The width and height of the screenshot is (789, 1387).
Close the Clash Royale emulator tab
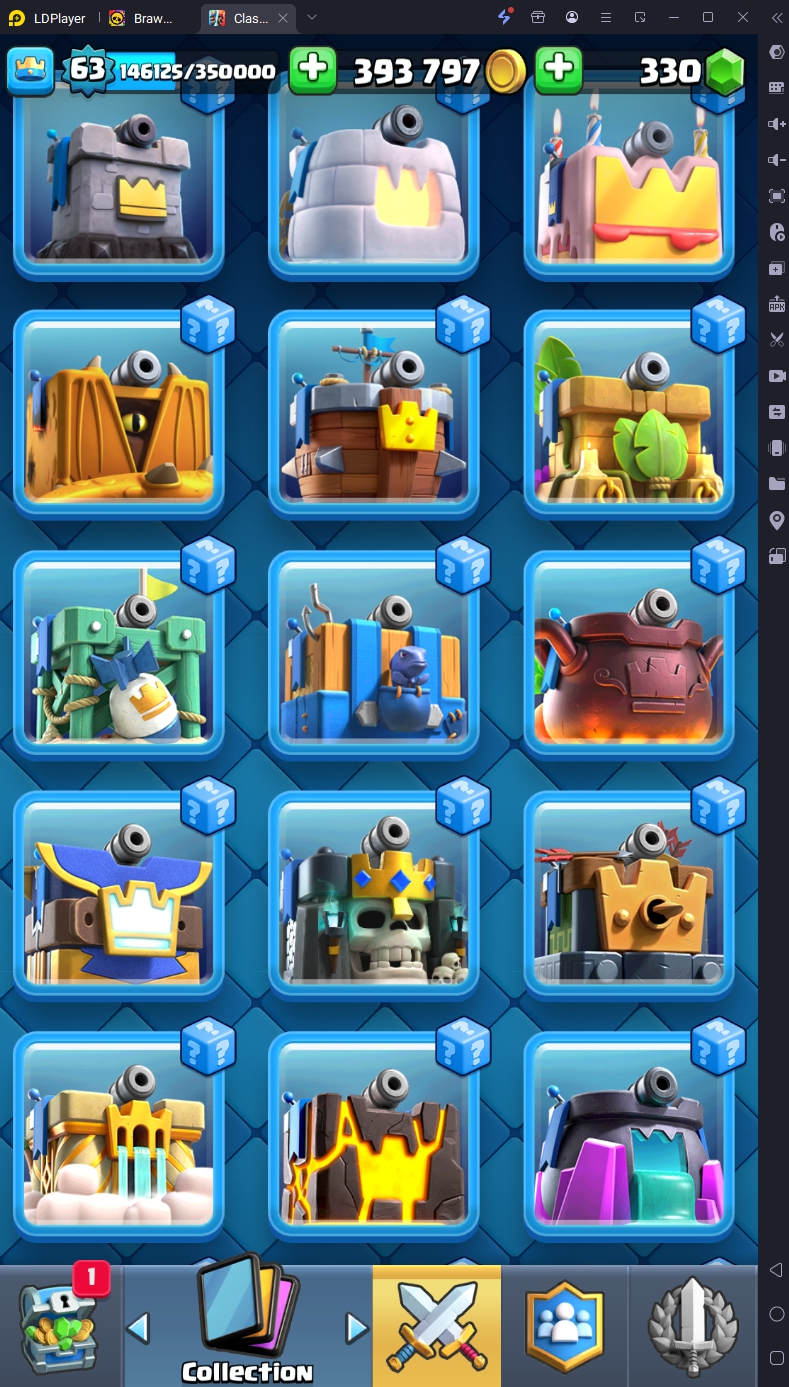284,18
